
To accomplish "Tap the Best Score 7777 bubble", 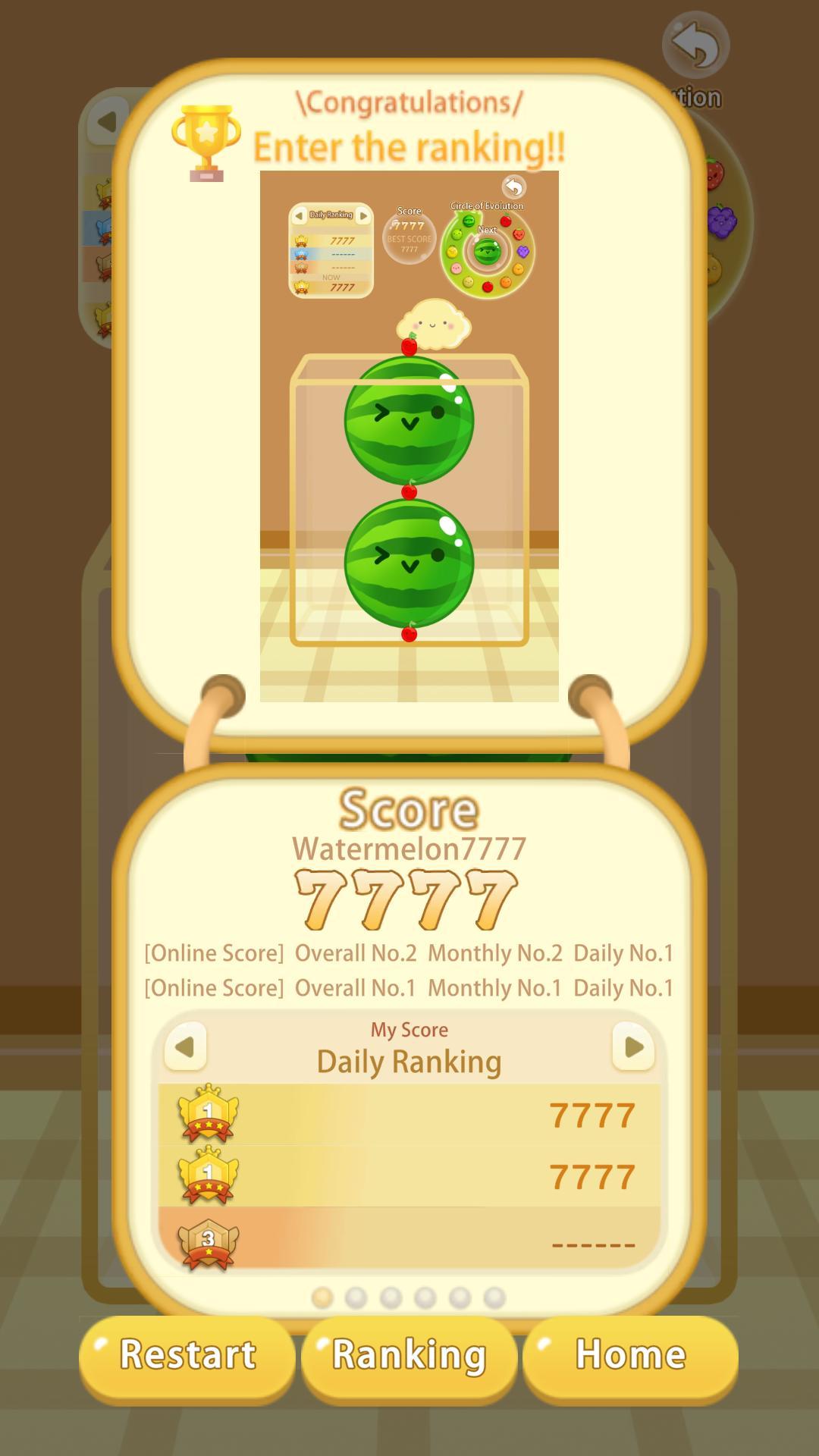I will 409,239.
